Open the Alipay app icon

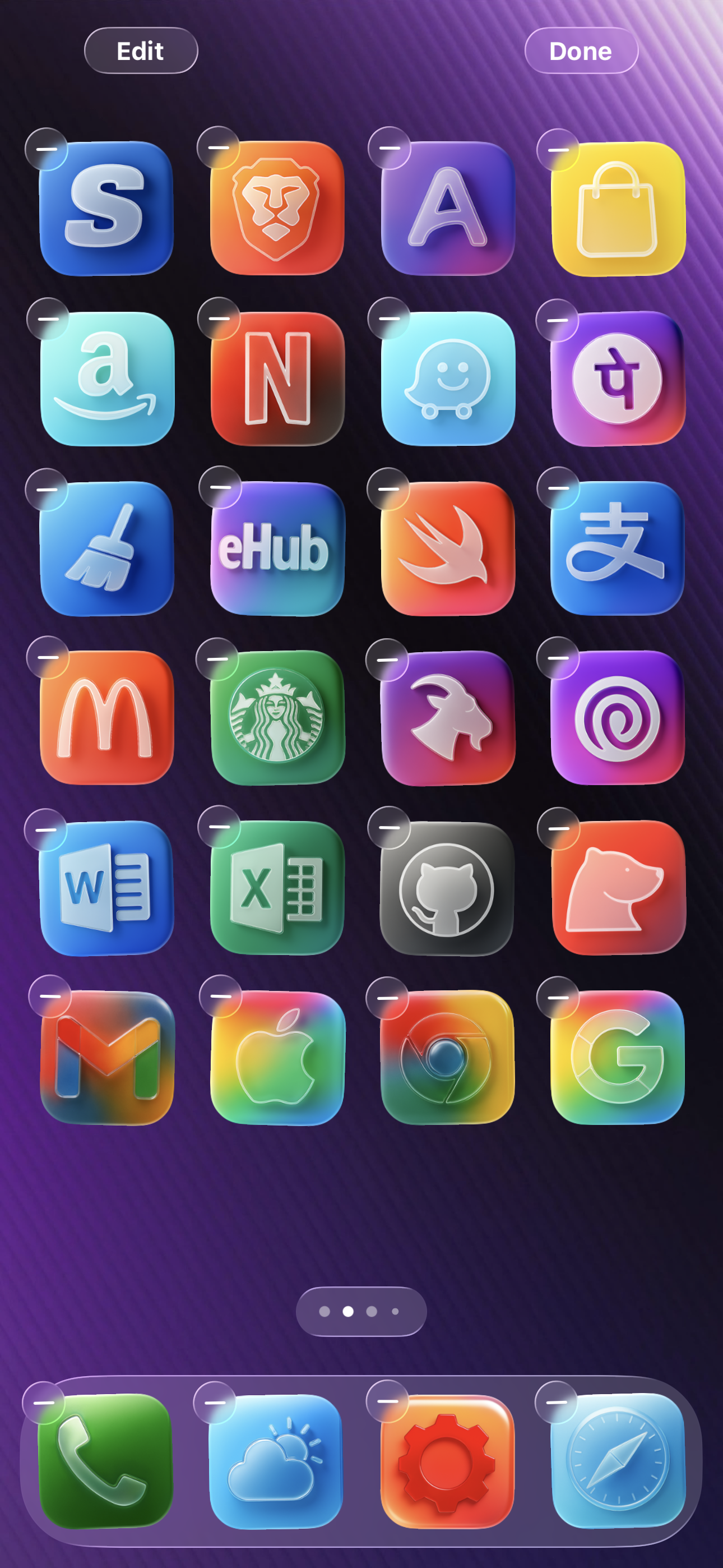[618, 548]
